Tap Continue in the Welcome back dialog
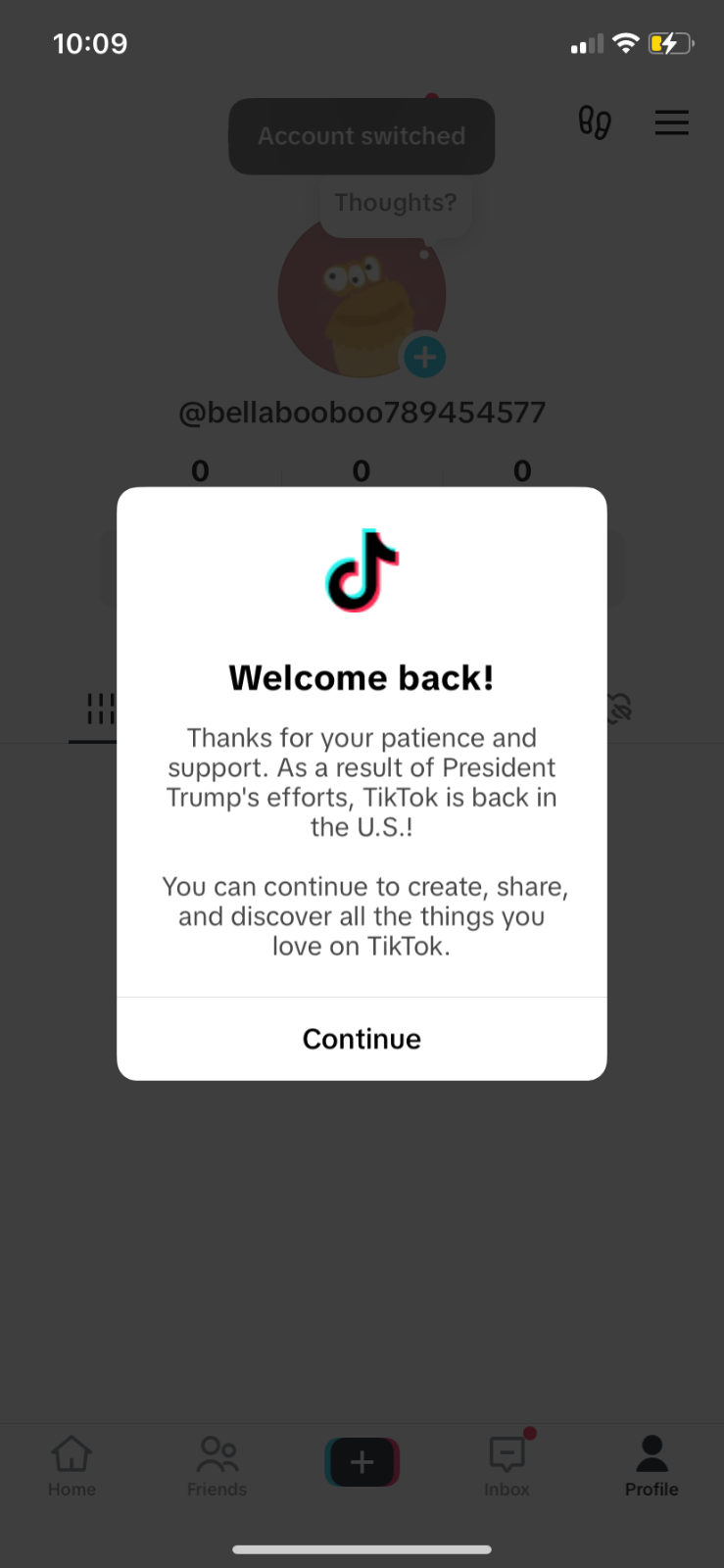The width and height of the screenshot is (724, 1568). point(362,1039)
